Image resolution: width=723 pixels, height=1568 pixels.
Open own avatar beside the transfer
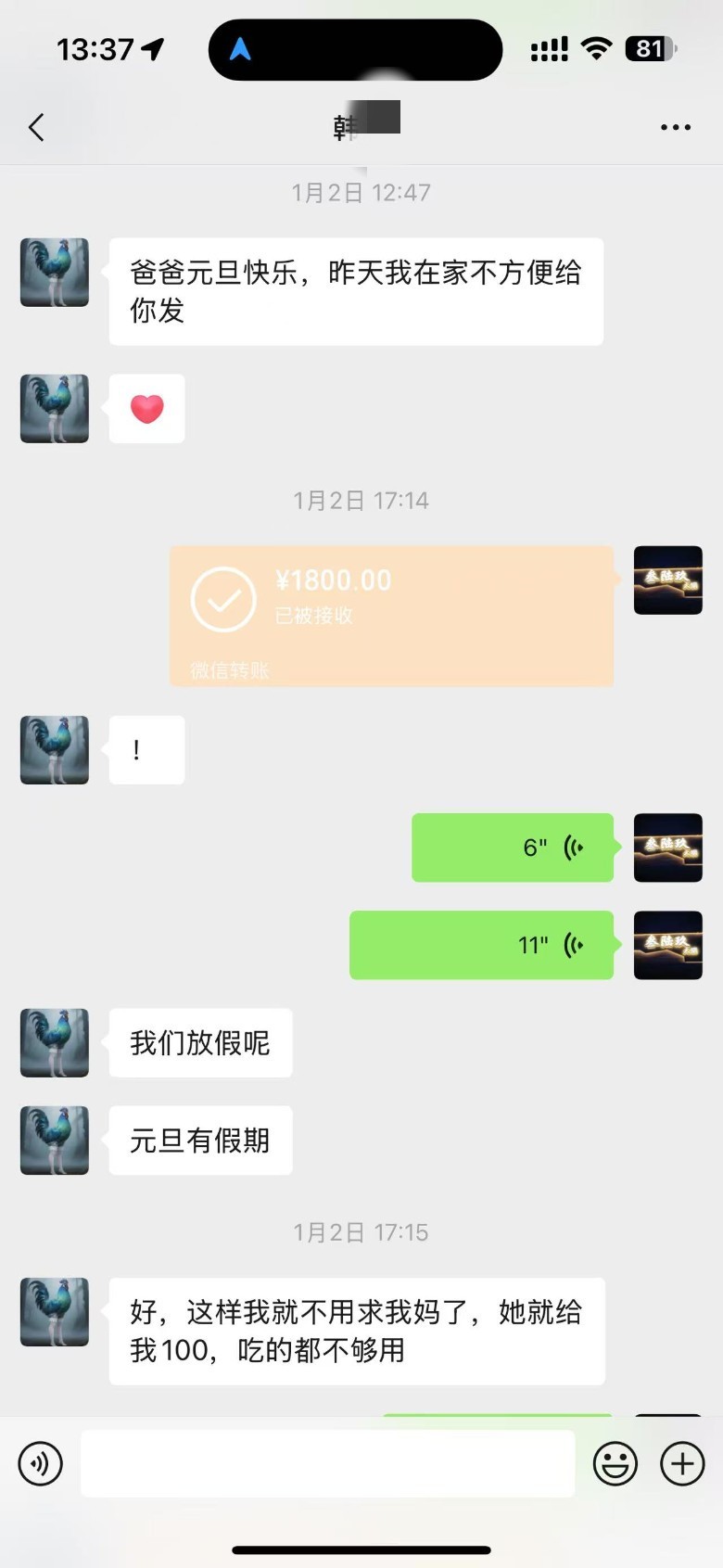click(x=667, y=580)
